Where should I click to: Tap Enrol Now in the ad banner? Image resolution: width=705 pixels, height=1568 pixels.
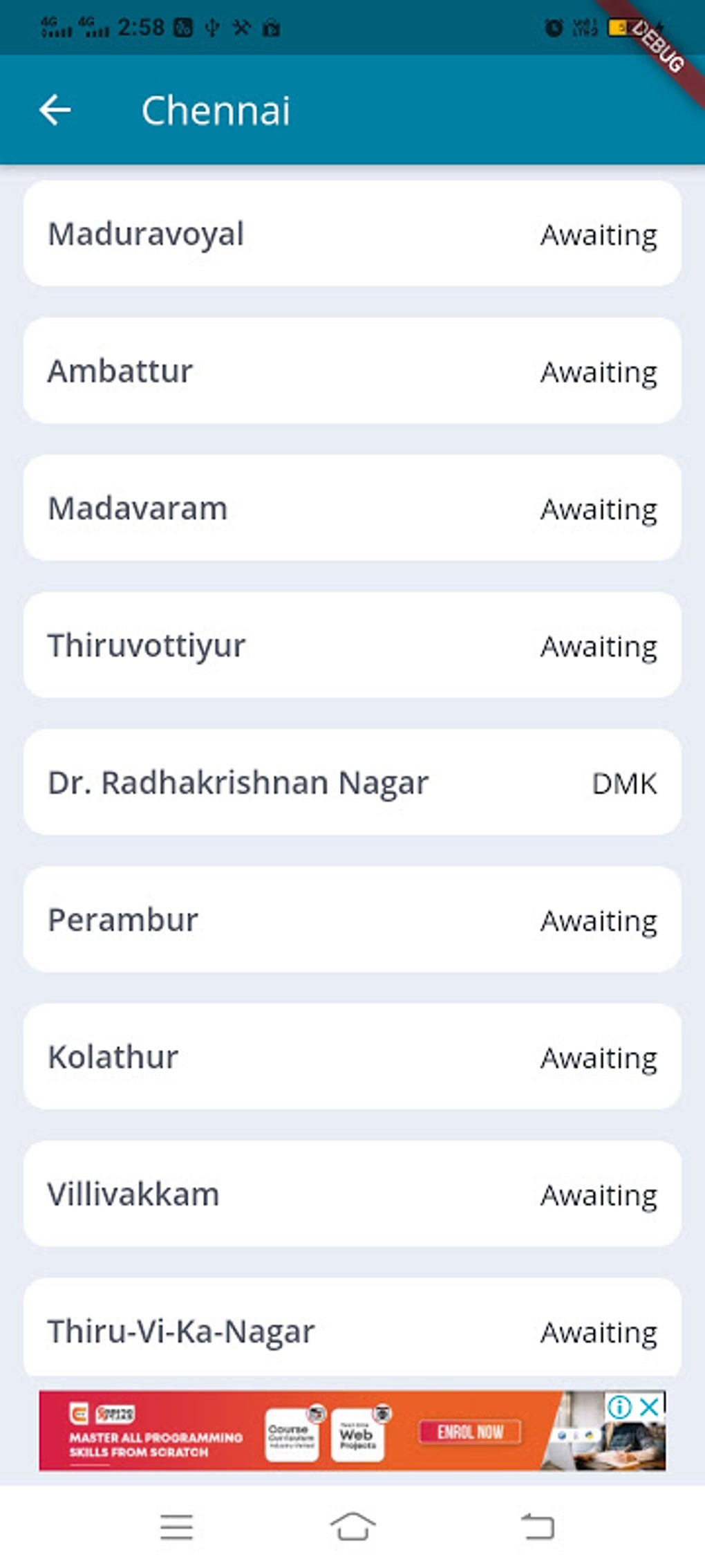pos(470,1432)
